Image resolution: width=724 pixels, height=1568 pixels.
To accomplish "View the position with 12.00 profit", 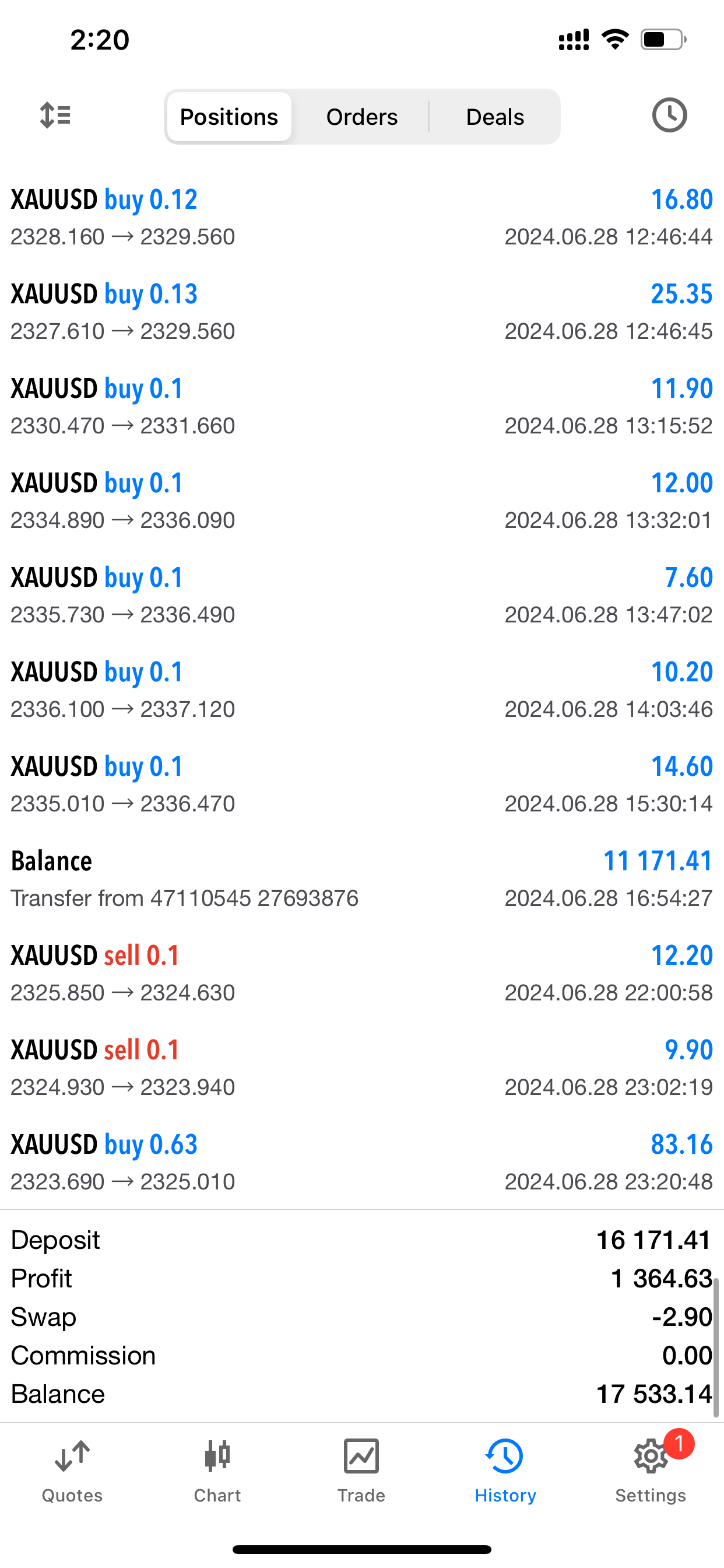I will coord(361,501).
